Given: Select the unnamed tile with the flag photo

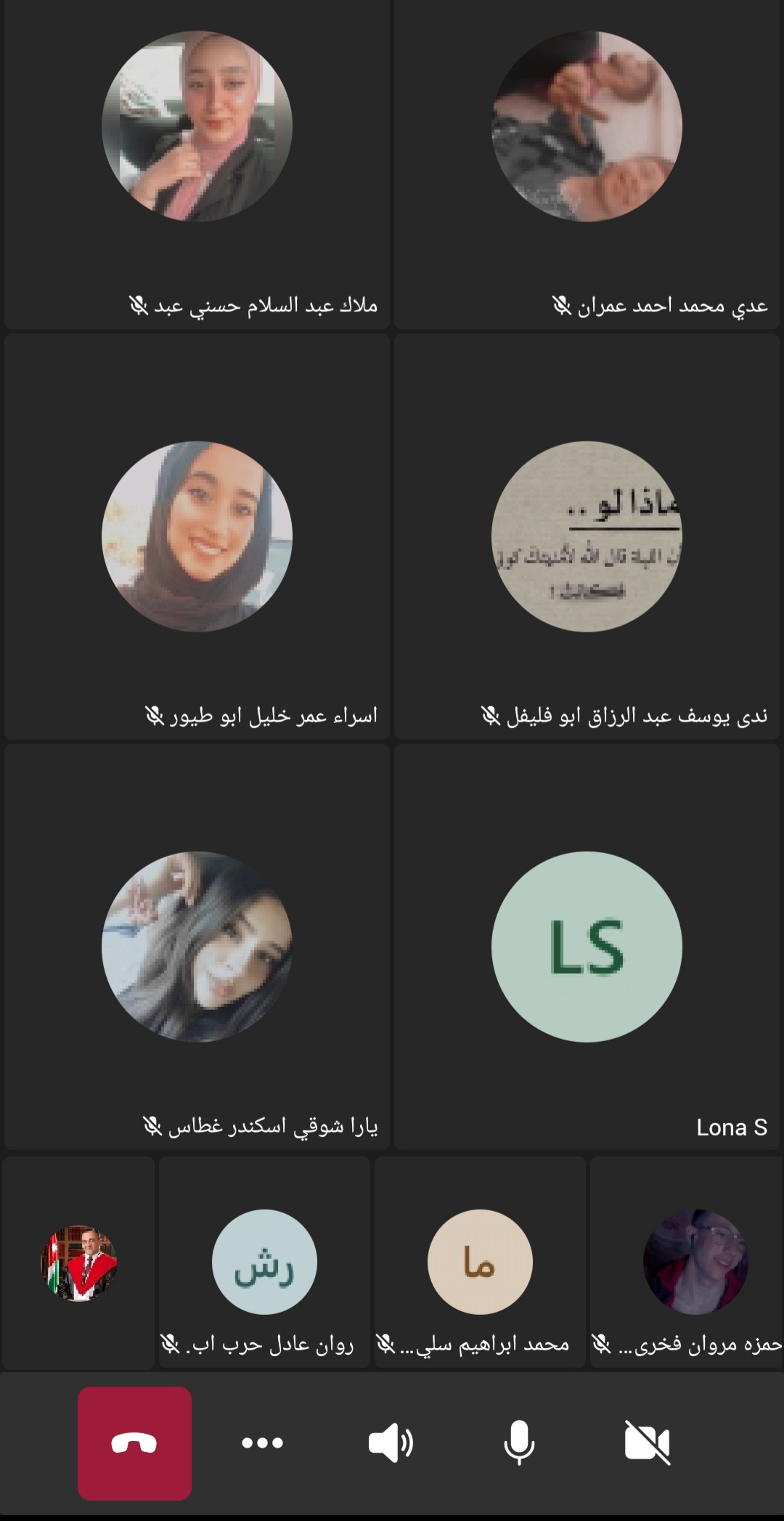Looking at the screenshot, I should (78, 1263).
